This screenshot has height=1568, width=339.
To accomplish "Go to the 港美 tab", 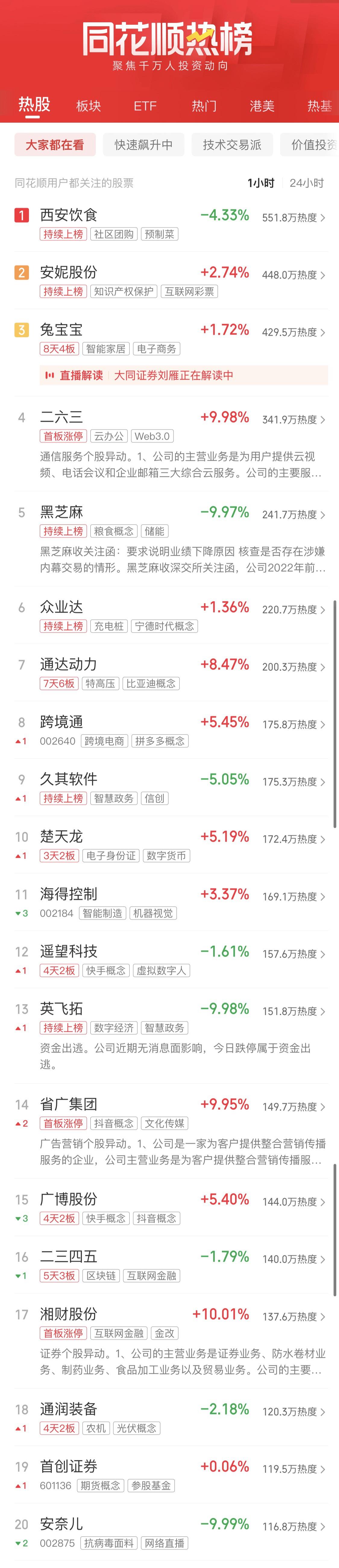I will point(262,106).
